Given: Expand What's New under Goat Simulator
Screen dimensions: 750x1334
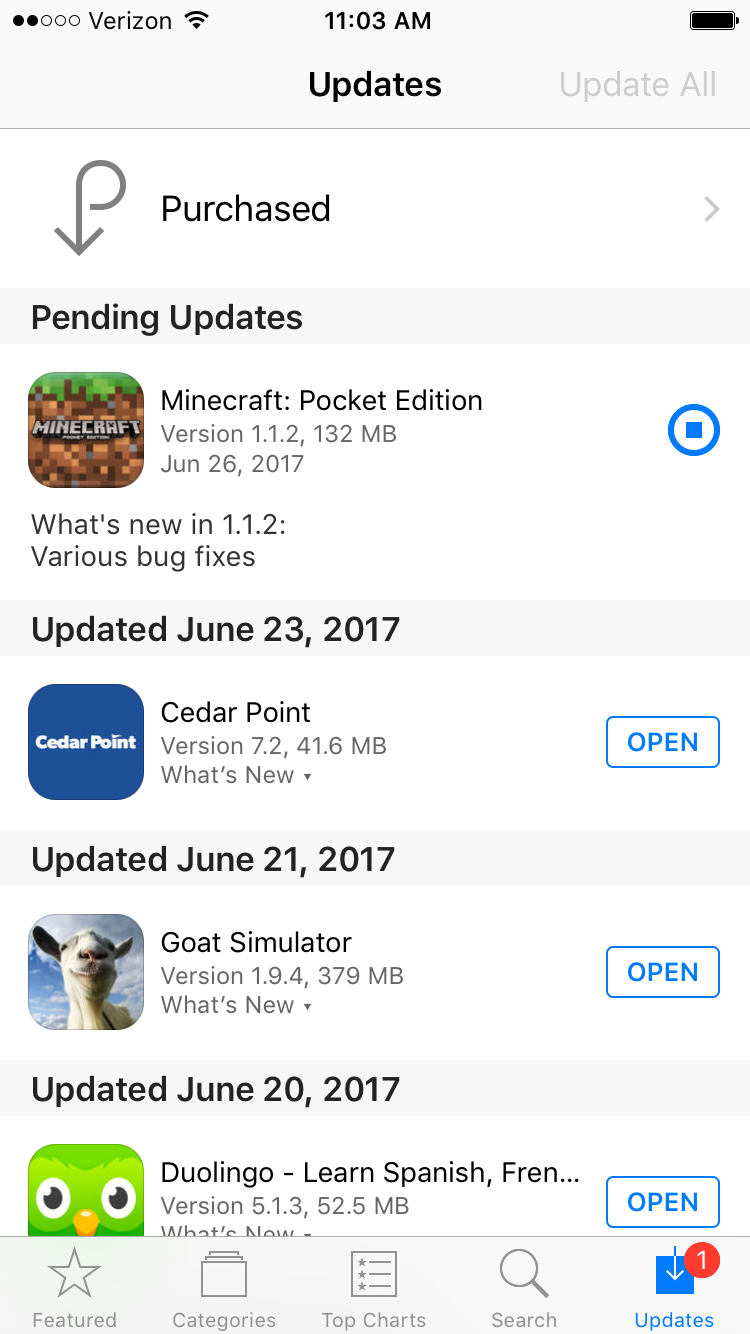Looking at the screenshot, I should [x=237, y=1005].
